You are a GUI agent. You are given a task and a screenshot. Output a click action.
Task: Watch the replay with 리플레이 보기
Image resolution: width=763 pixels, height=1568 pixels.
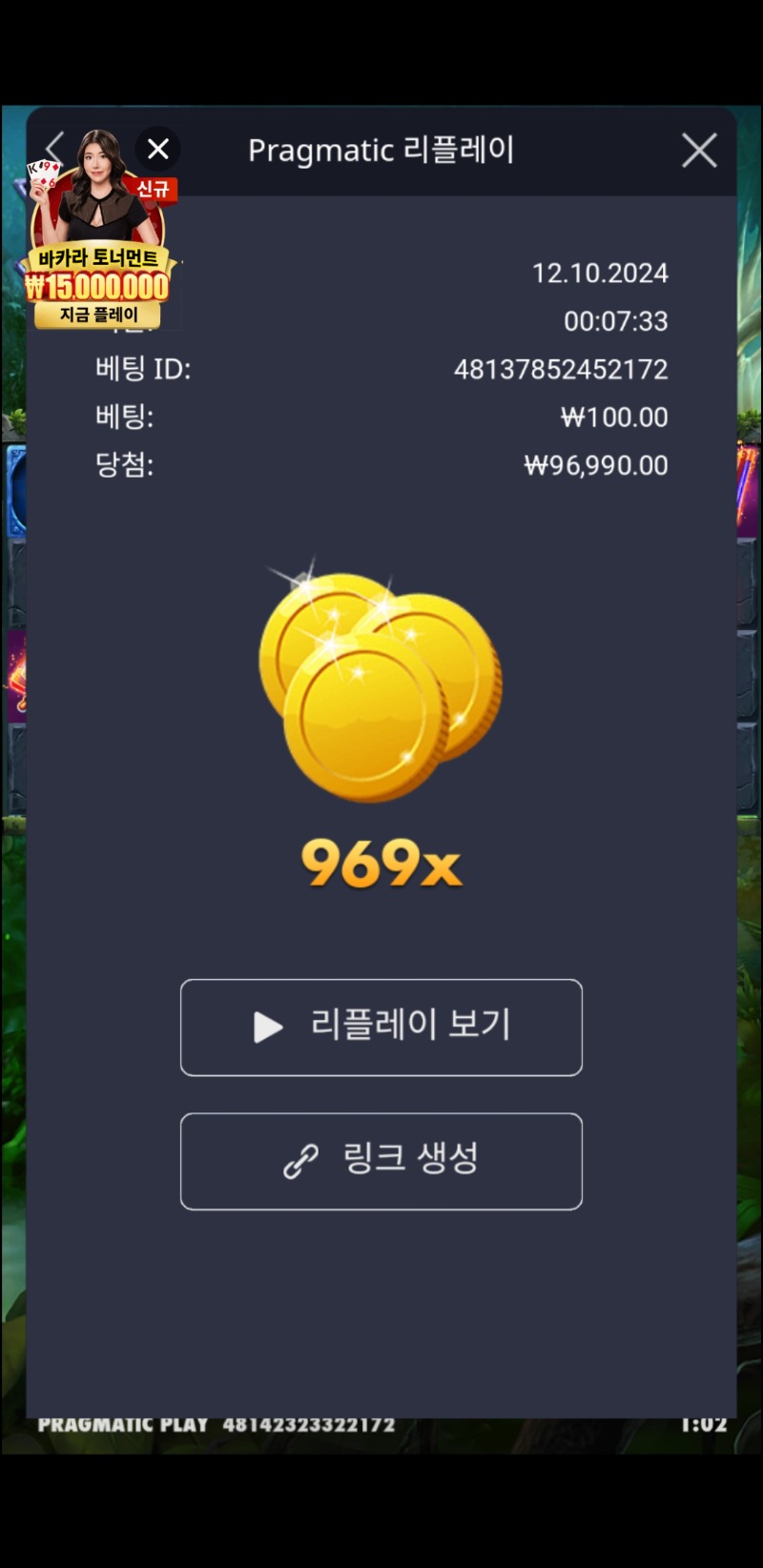pyautogui.click(x=381, y=1028)
